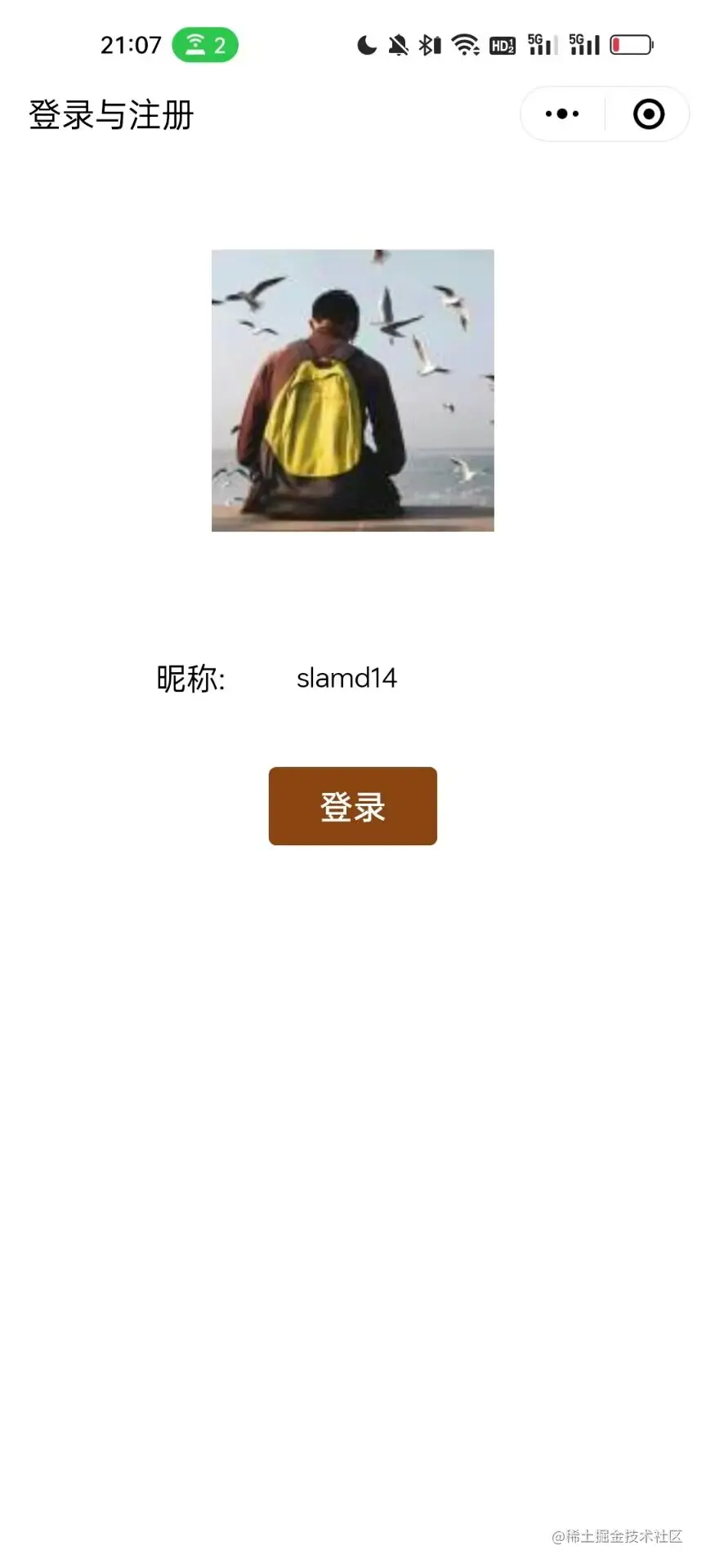Close the mini program with the circle icon

click(649, 114)
